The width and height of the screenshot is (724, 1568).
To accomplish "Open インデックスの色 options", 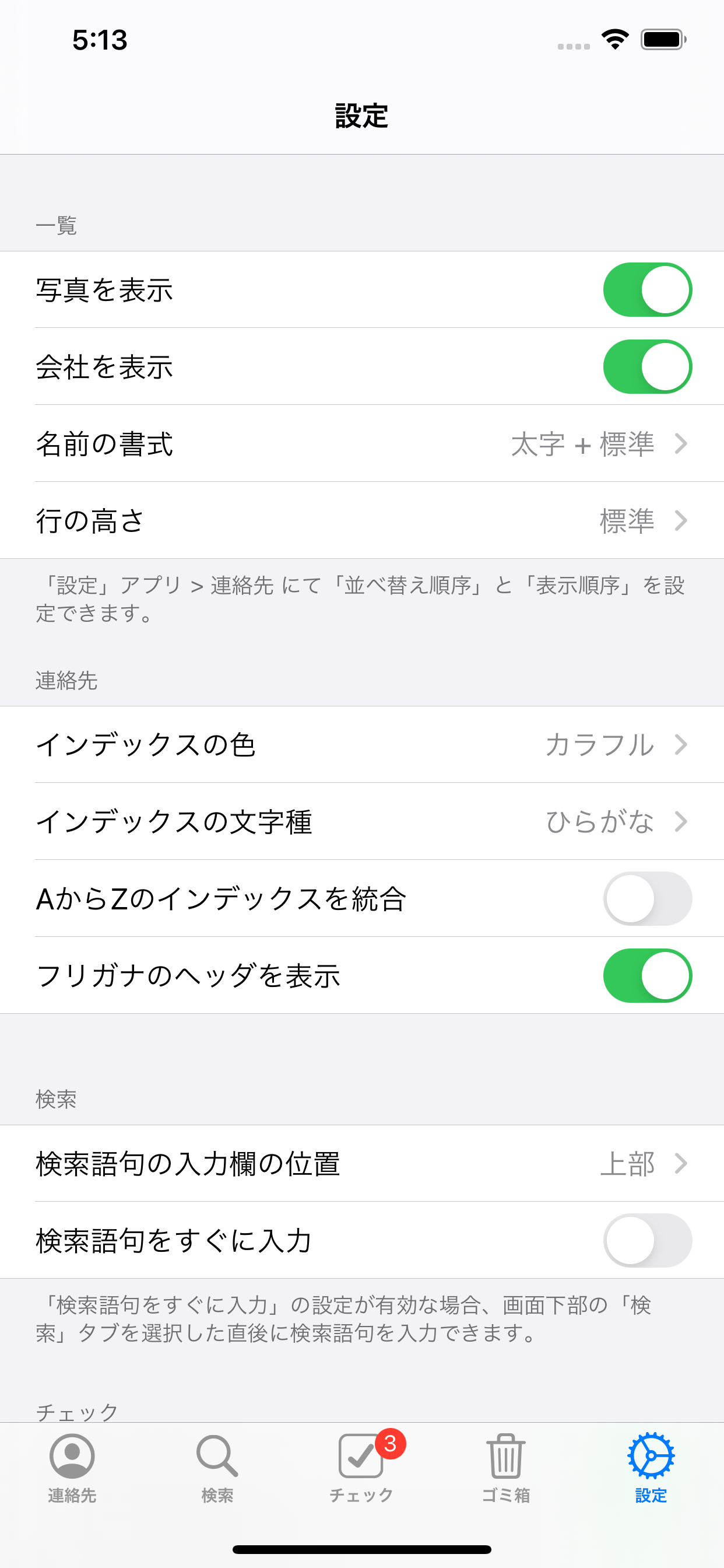I will [362, 744].
